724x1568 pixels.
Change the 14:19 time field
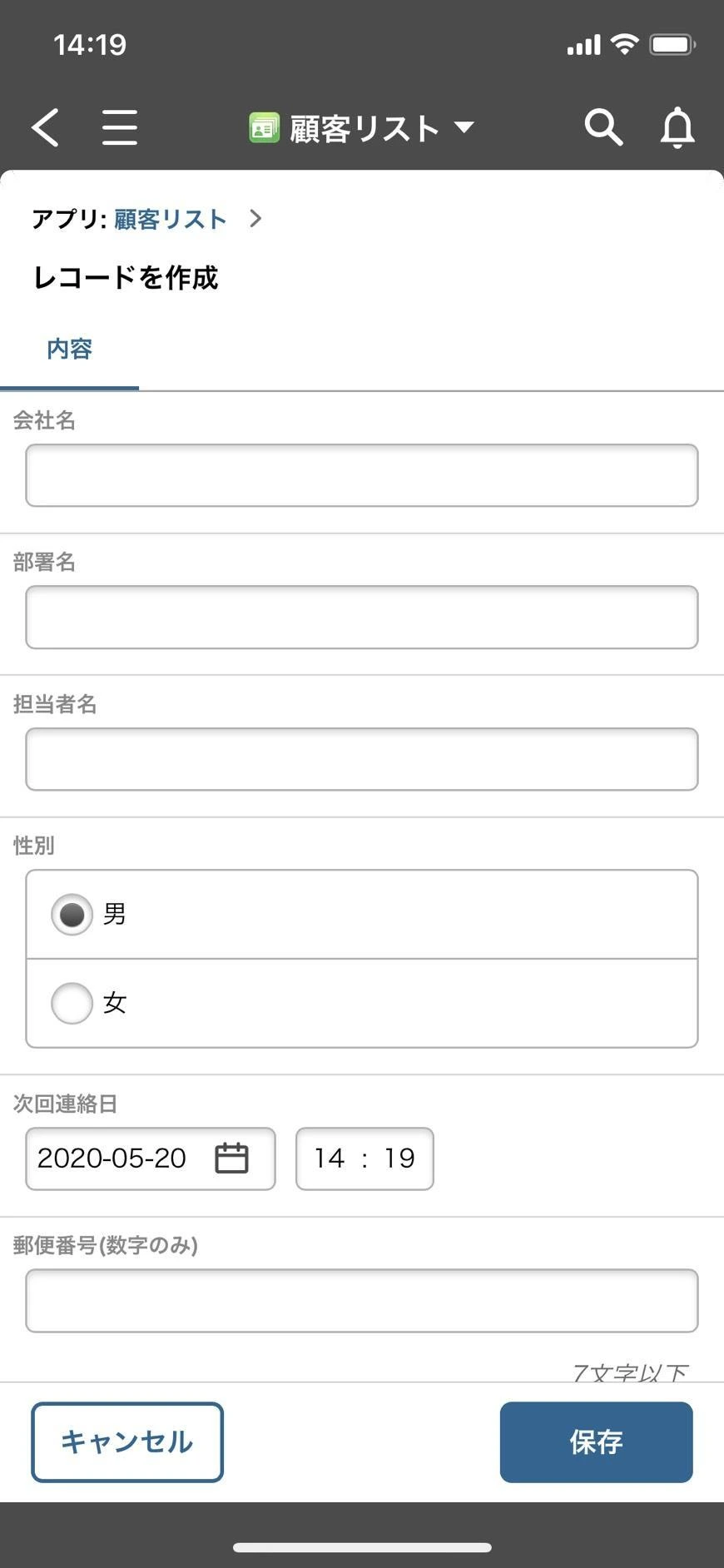point(364,1159)
